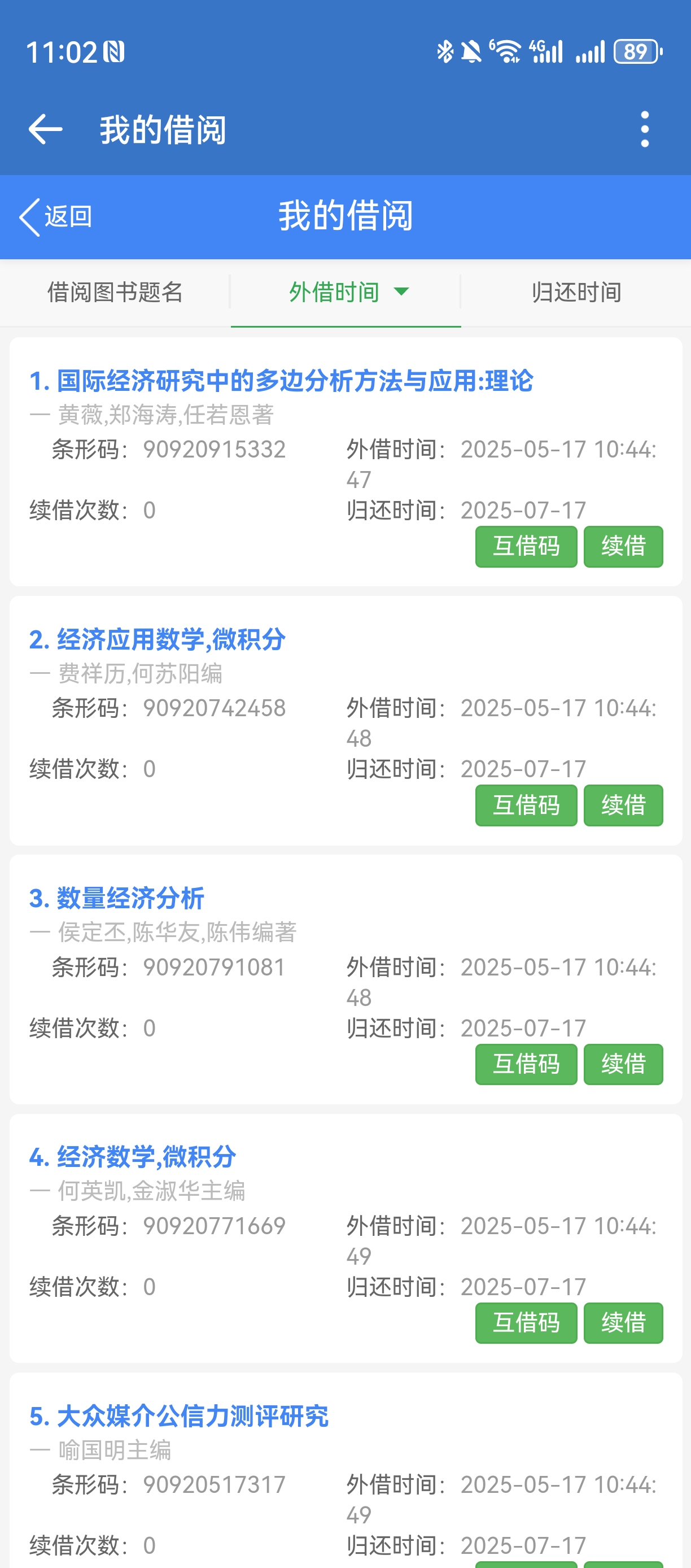This screenshot has width=691, height=1568.
Task: Sort by 借阅图书题名
Action: [x=115, y=292]
